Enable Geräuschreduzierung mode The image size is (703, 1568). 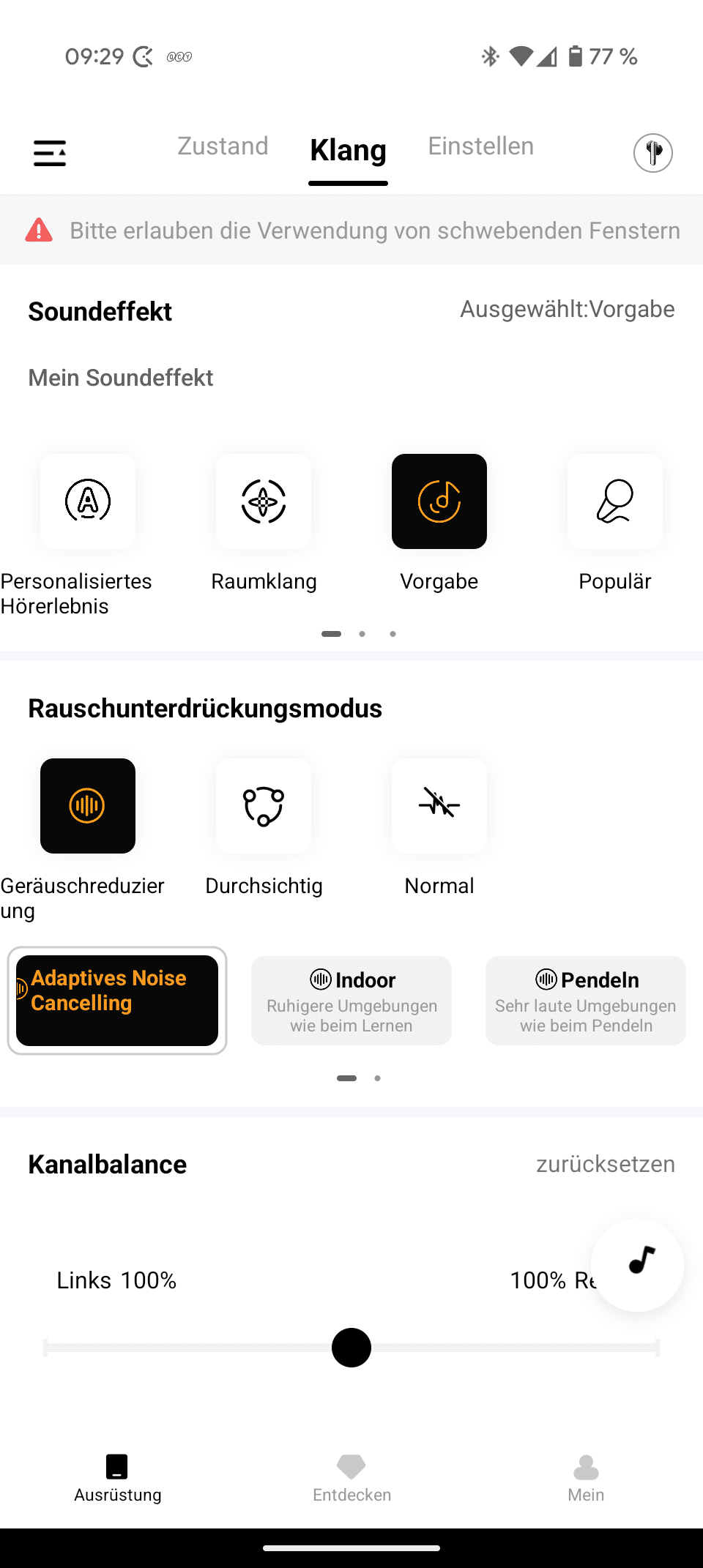[x=88, y=806]
